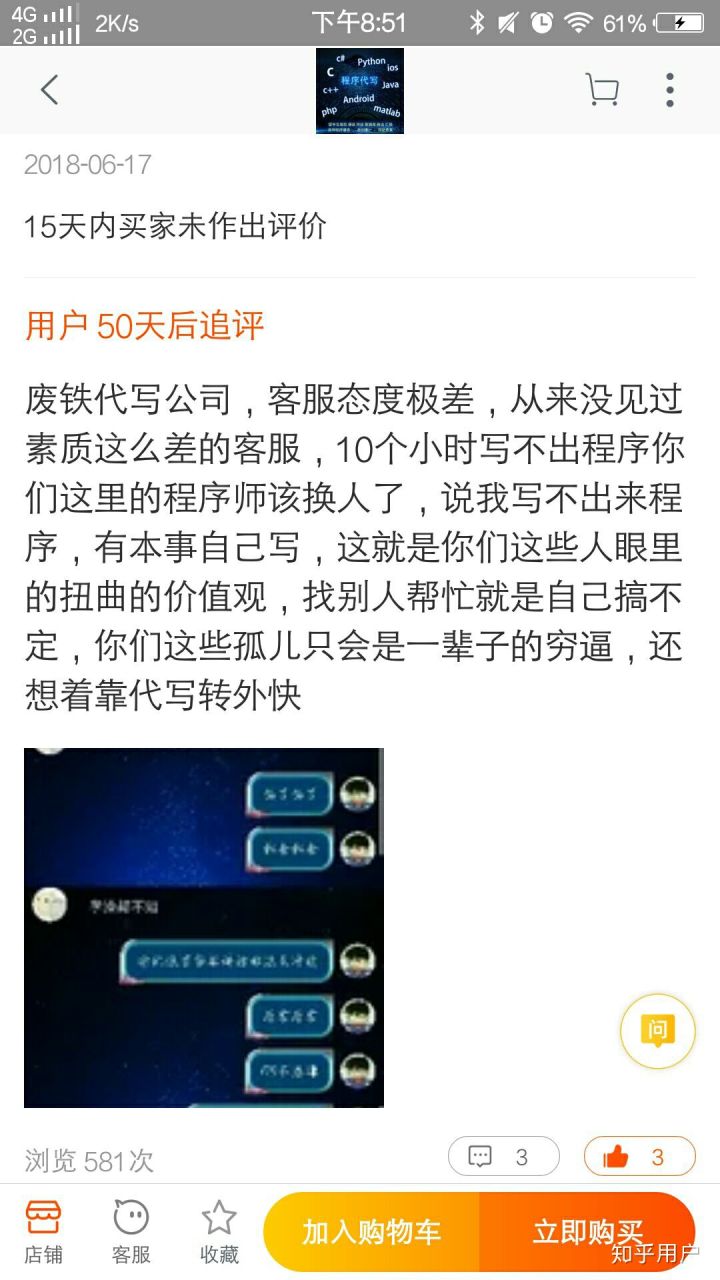This screenshot has height=1280, width=720.
Task: Open the comments on this review
Action: [x=503, y=1157]
